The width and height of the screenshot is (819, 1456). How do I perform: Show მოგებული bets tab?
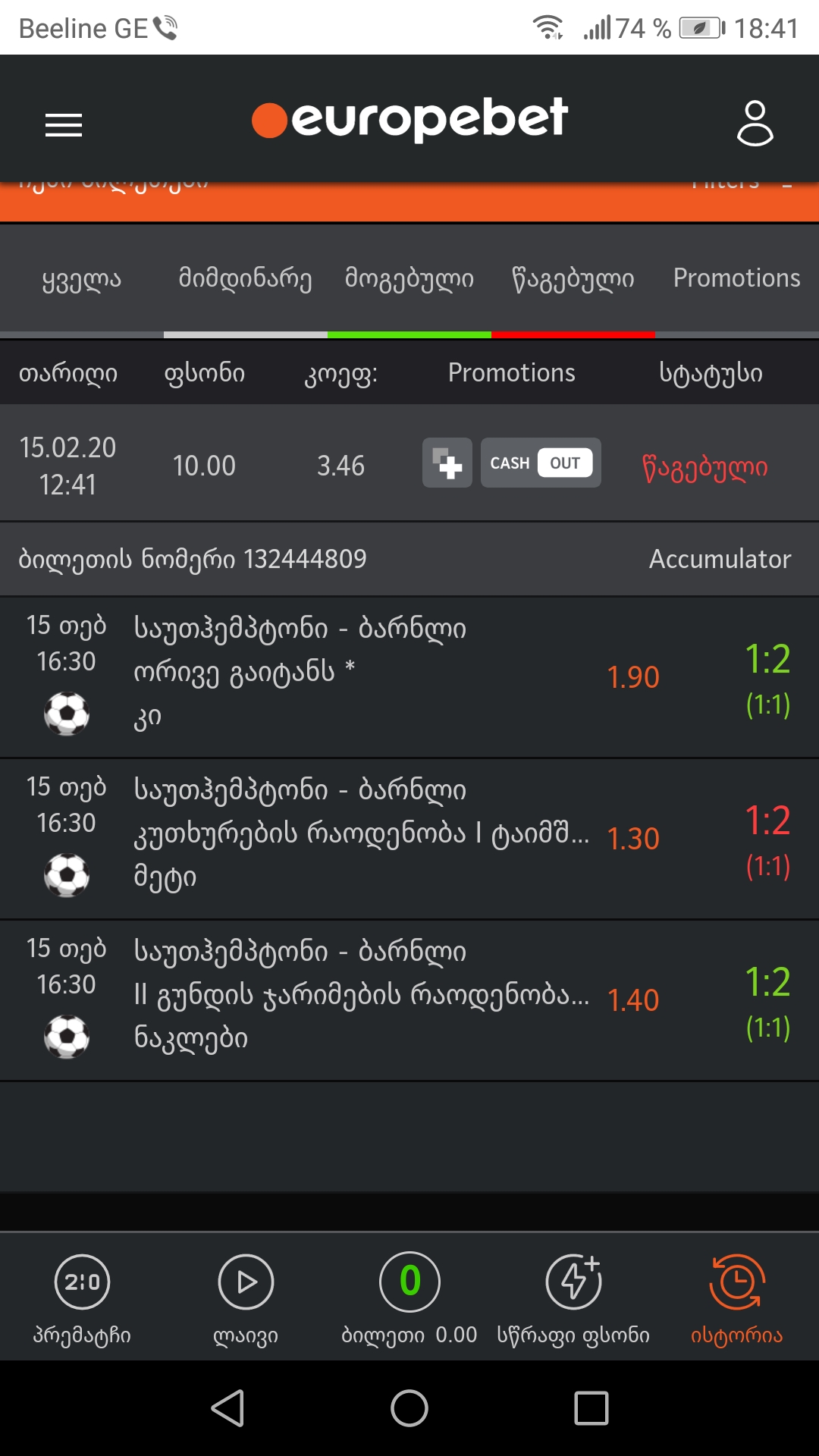click(409, 279)
